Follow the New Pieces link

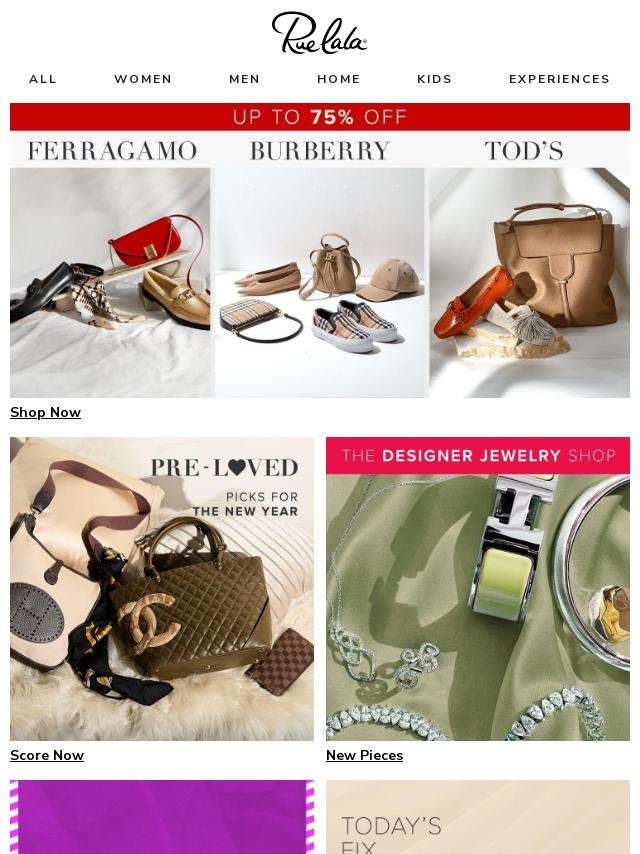pyautogui.click(x=364, y=755)
